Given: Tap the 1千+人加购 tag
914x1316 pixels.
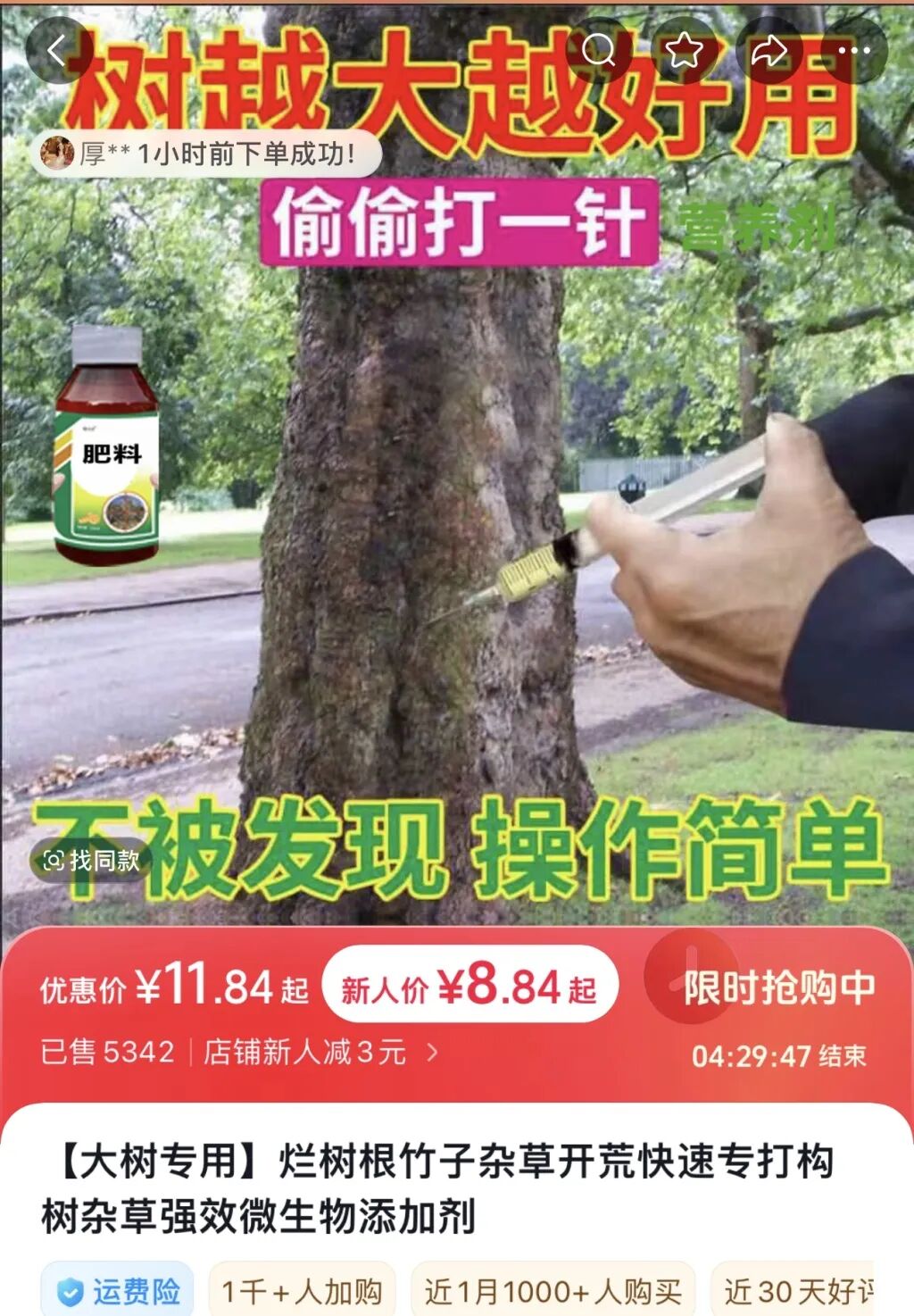Looking at the screenshot, I should click(x=302, y=1291).
